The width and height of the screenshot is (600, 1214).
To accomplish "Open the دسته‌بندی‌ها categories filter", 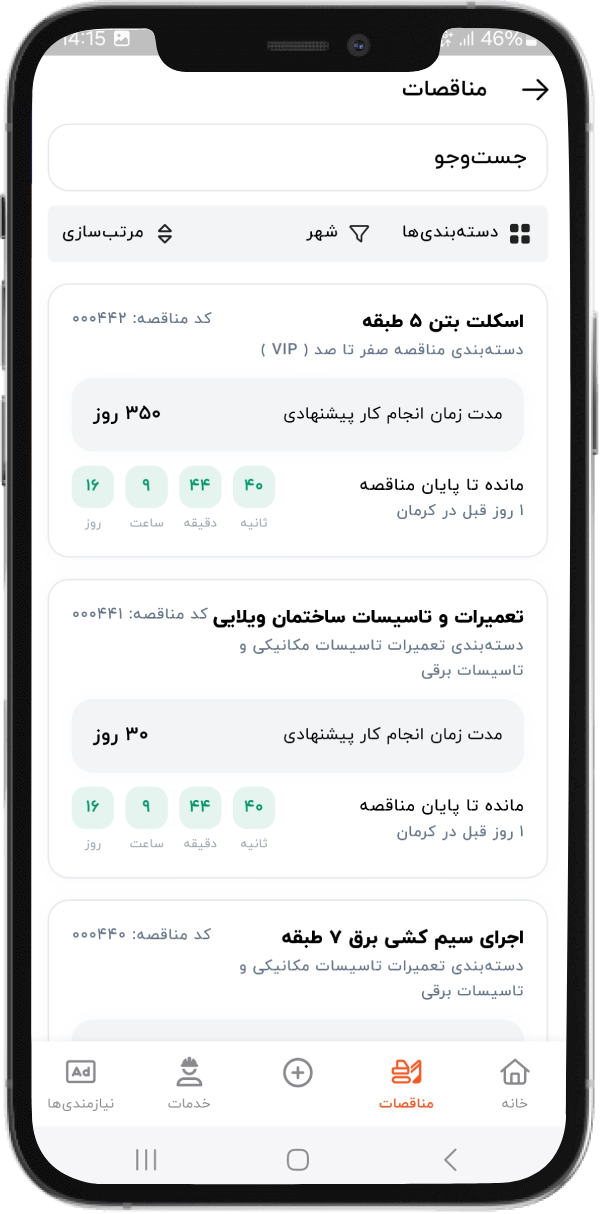I will tap(465, 234).
